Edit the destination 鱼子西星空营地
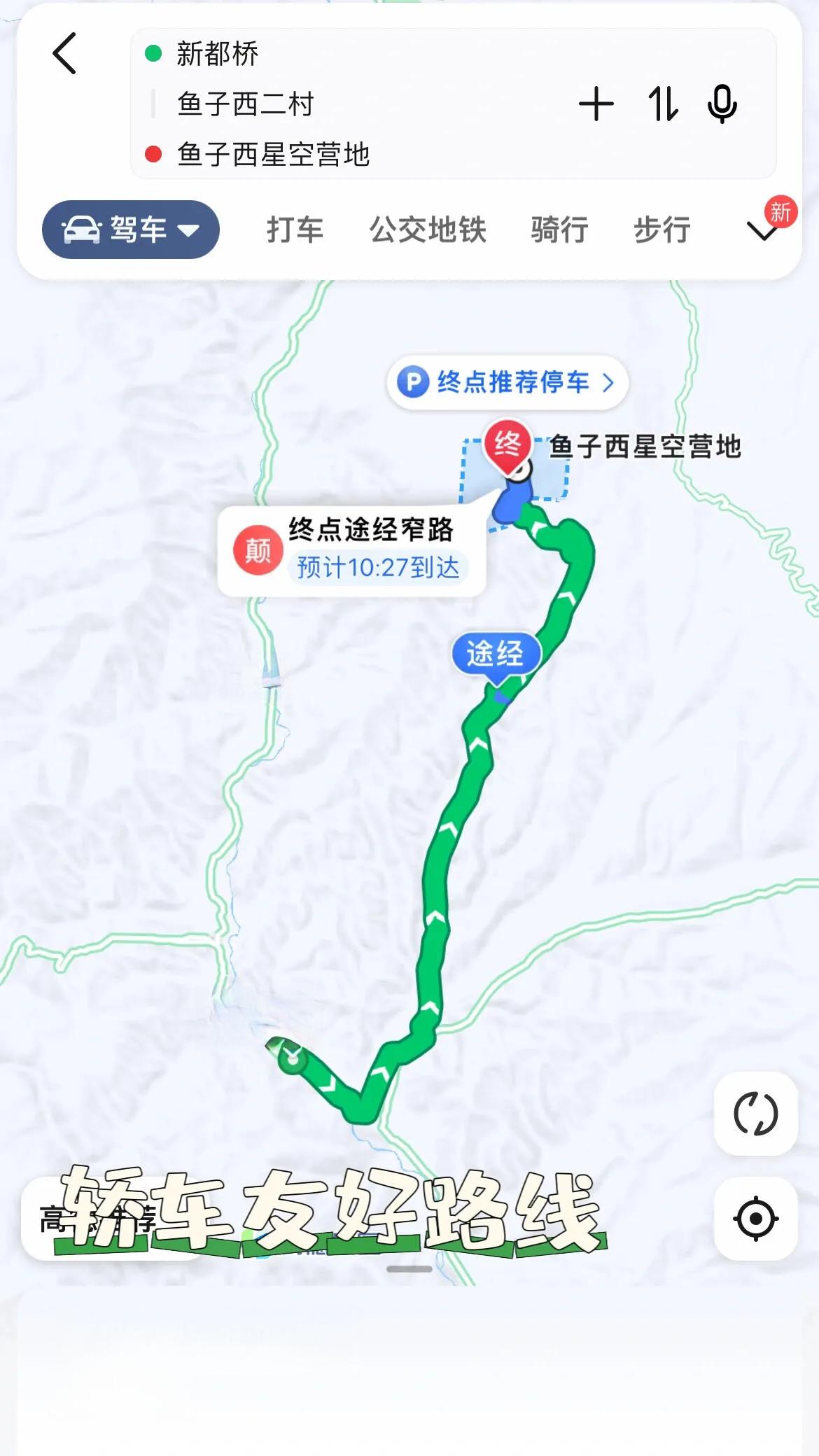 click(273, 154)
